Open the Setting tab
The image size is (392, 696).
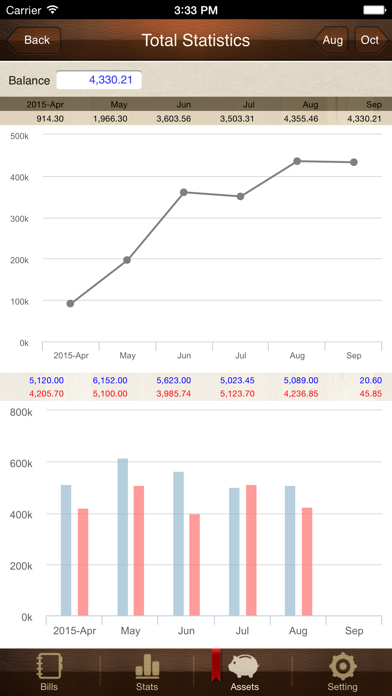point(342,672)
